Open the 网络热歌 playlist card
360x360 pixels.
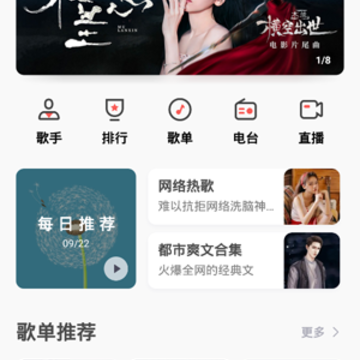pos(244,197)
